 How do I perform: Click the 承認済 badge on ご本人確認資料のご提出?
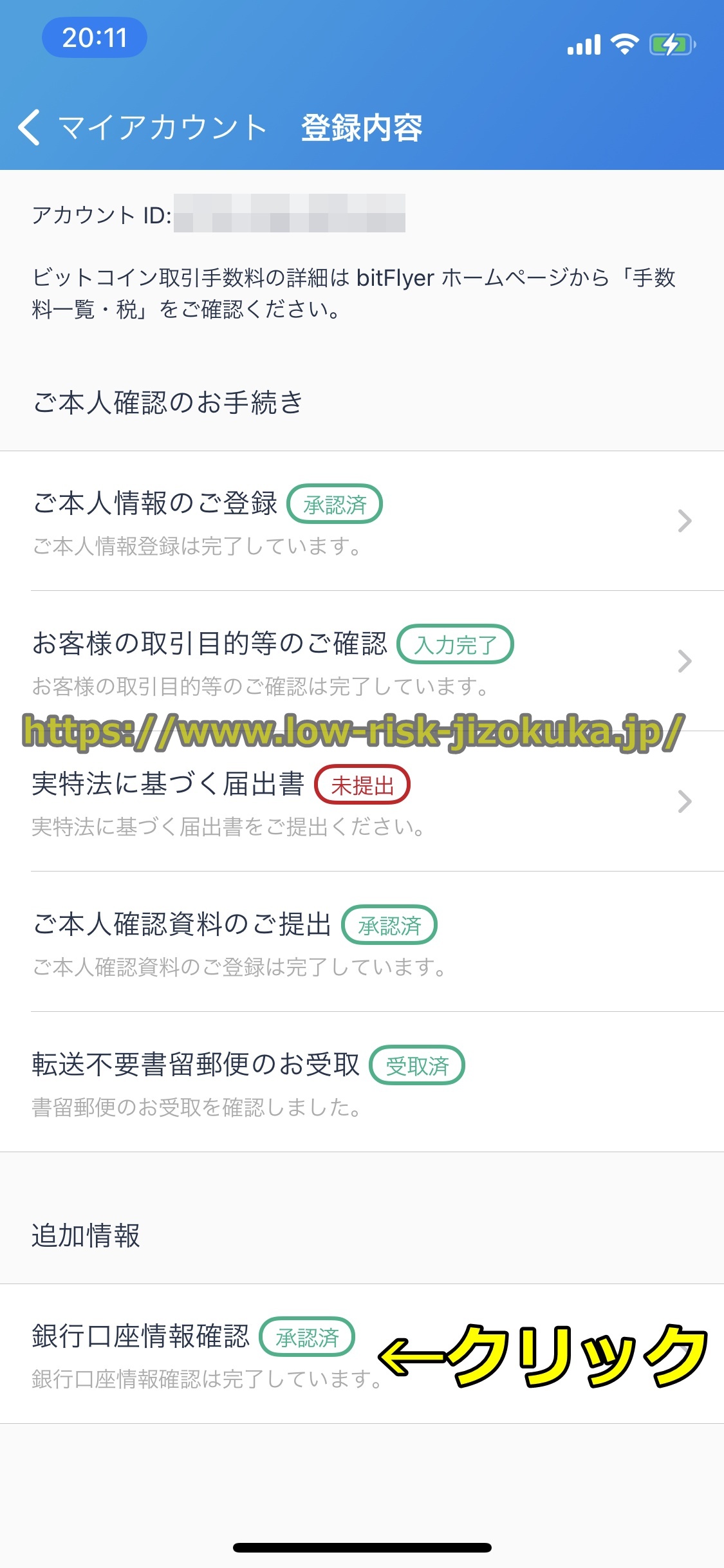click(x=389, y=925)
